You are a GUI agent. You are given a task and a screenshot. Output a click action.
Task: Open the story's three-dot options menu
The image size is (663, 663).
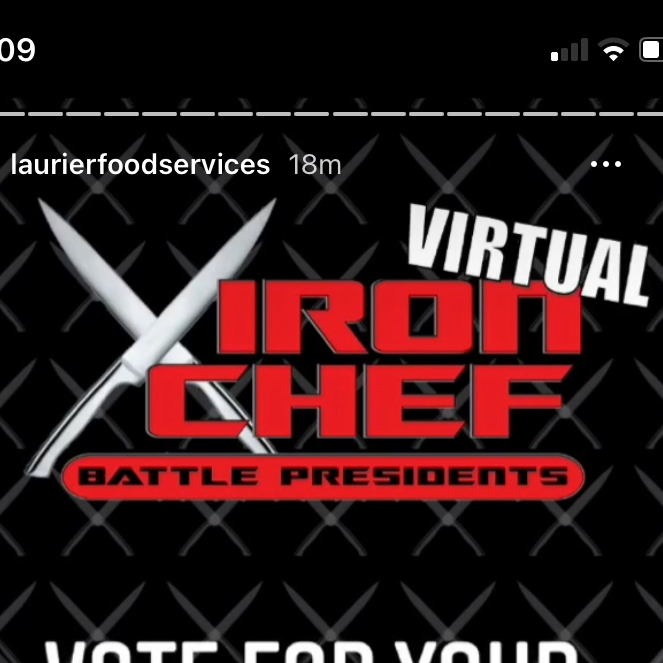pos(606,165)
